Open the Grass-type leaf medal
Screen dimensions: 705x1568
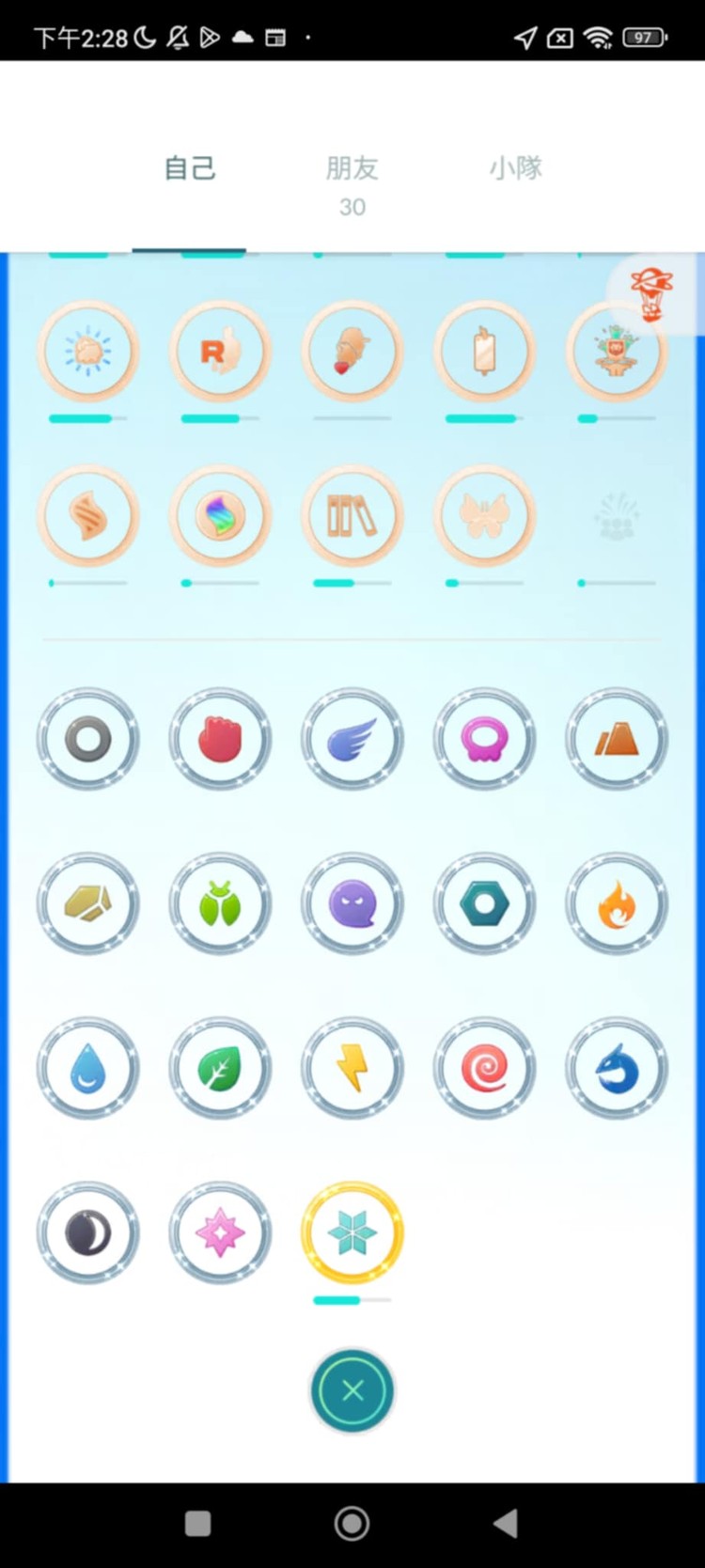pyautogui.click(x=220, y=1069)
